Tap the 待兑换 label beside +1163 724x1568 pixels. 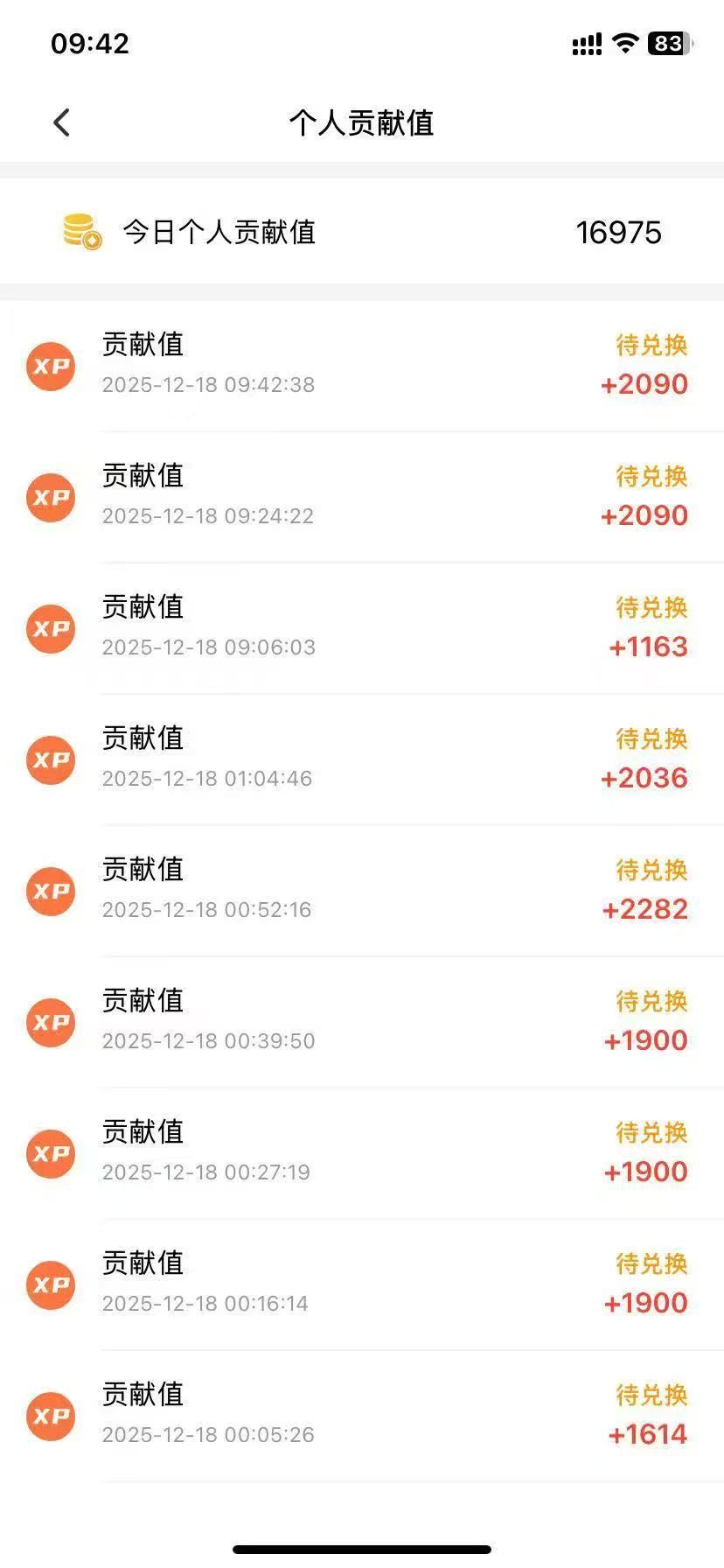tap(651, 608)
